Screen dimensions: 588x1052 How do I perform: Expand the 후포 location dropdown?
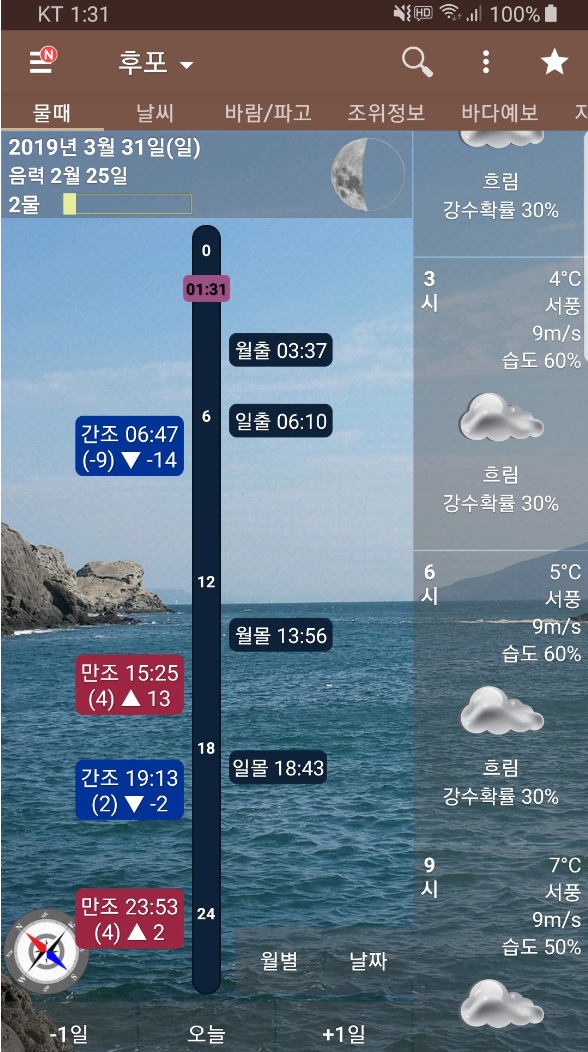pos(156,63)
